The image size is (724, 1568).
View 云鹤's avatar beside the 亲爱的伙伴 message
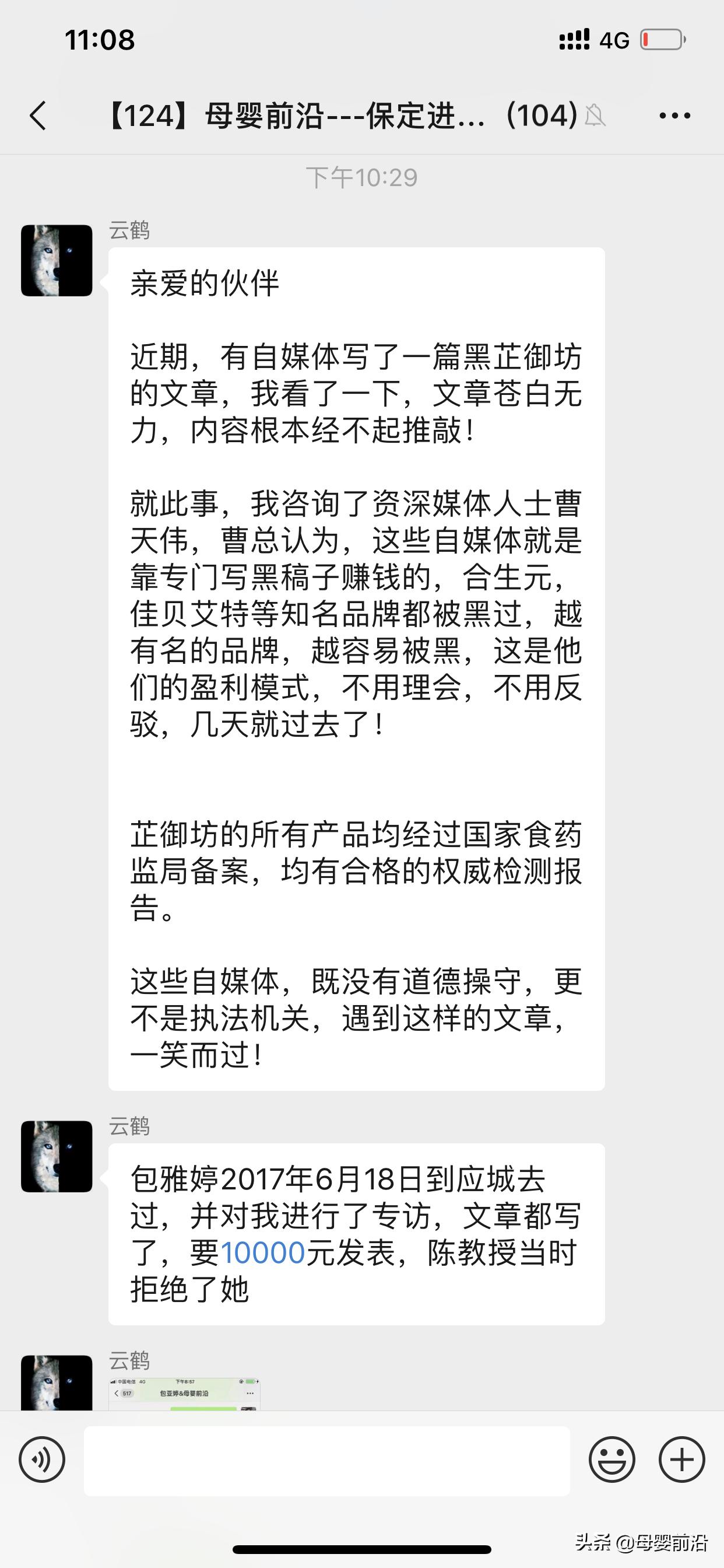[57, 261]
